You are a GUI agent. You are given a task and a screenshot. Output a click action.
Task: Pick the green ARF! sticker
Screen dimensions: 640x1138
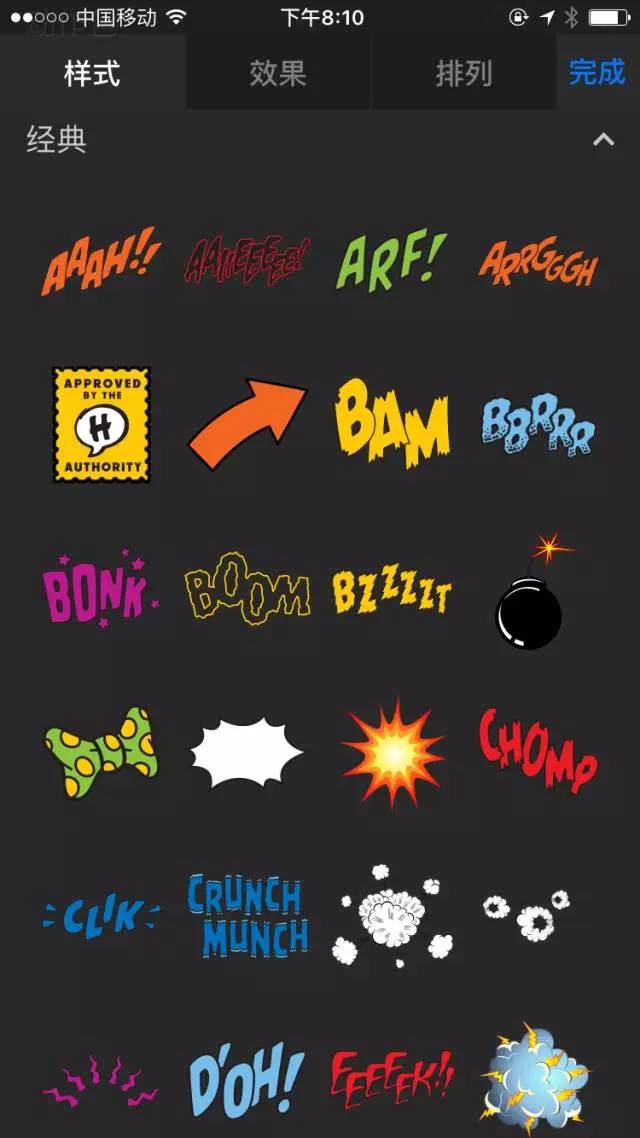click(390, 259)
